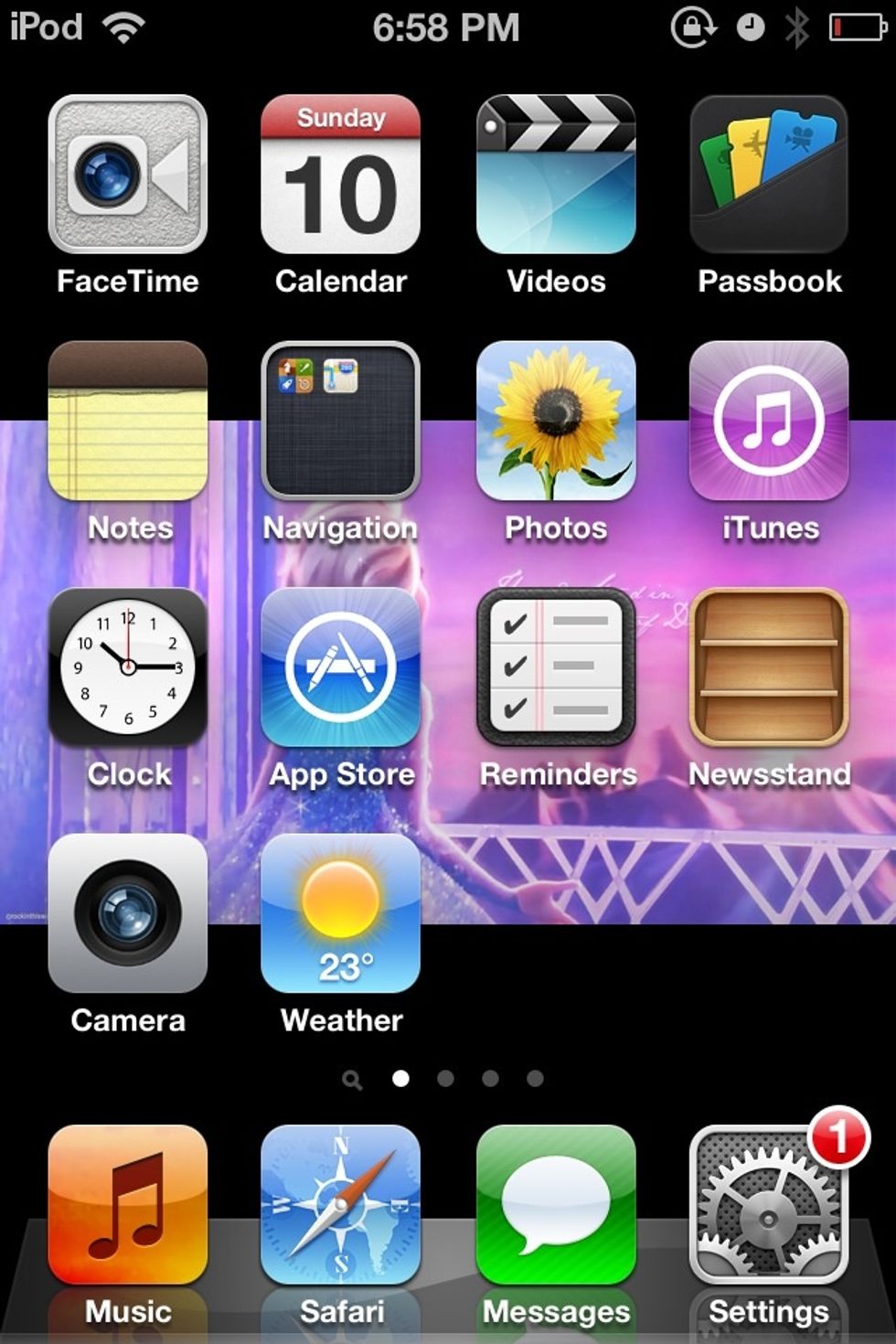
Task: Launch the Notes app
Action: (x=128, y=421)
